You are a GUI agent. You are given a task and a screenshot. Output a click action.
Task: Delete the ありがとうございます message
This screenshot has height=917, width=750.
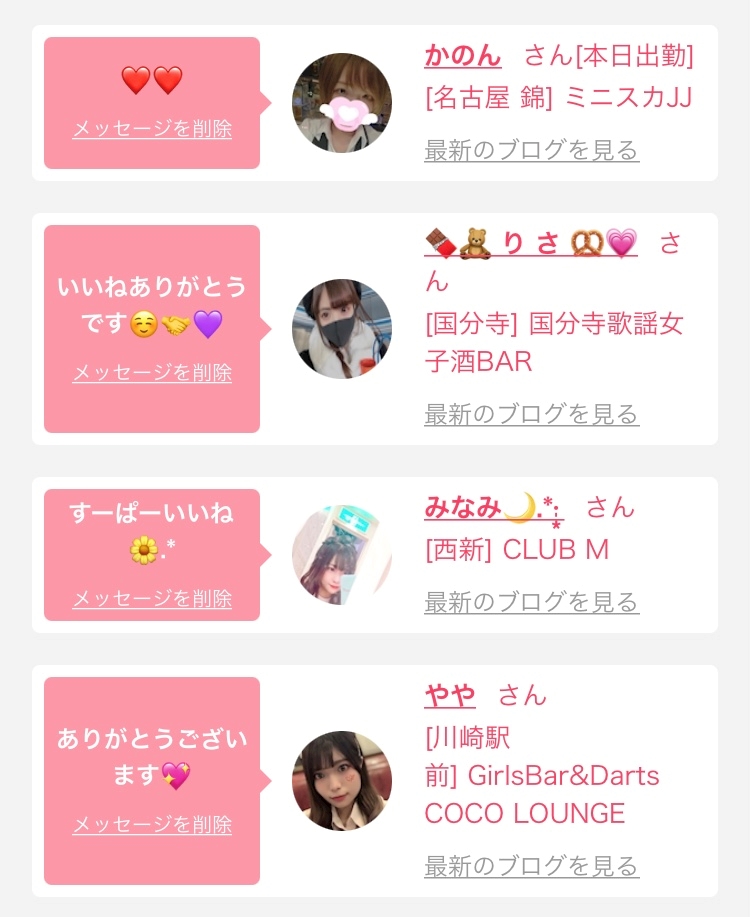pyautogui.click(x=152, y=824)
